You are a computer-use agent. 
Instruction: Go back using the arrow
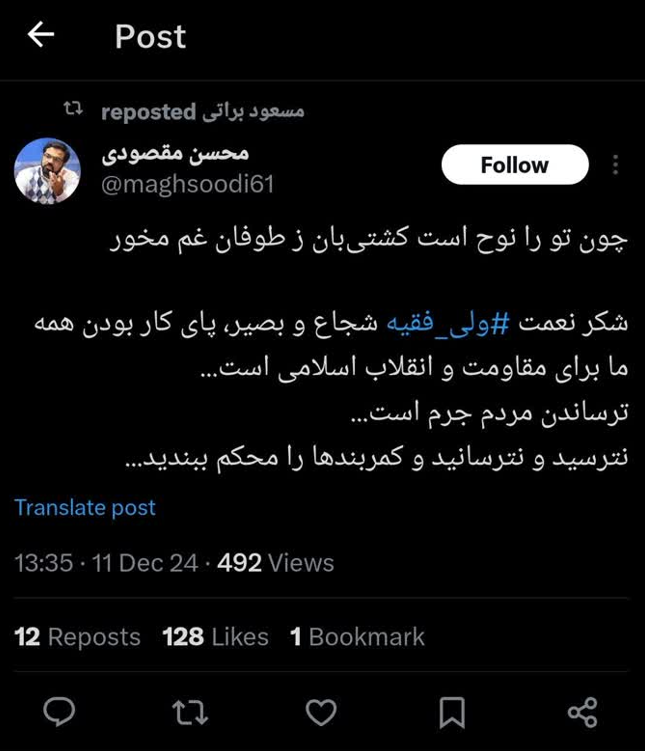pyautogui.click(x=40, y=36)
